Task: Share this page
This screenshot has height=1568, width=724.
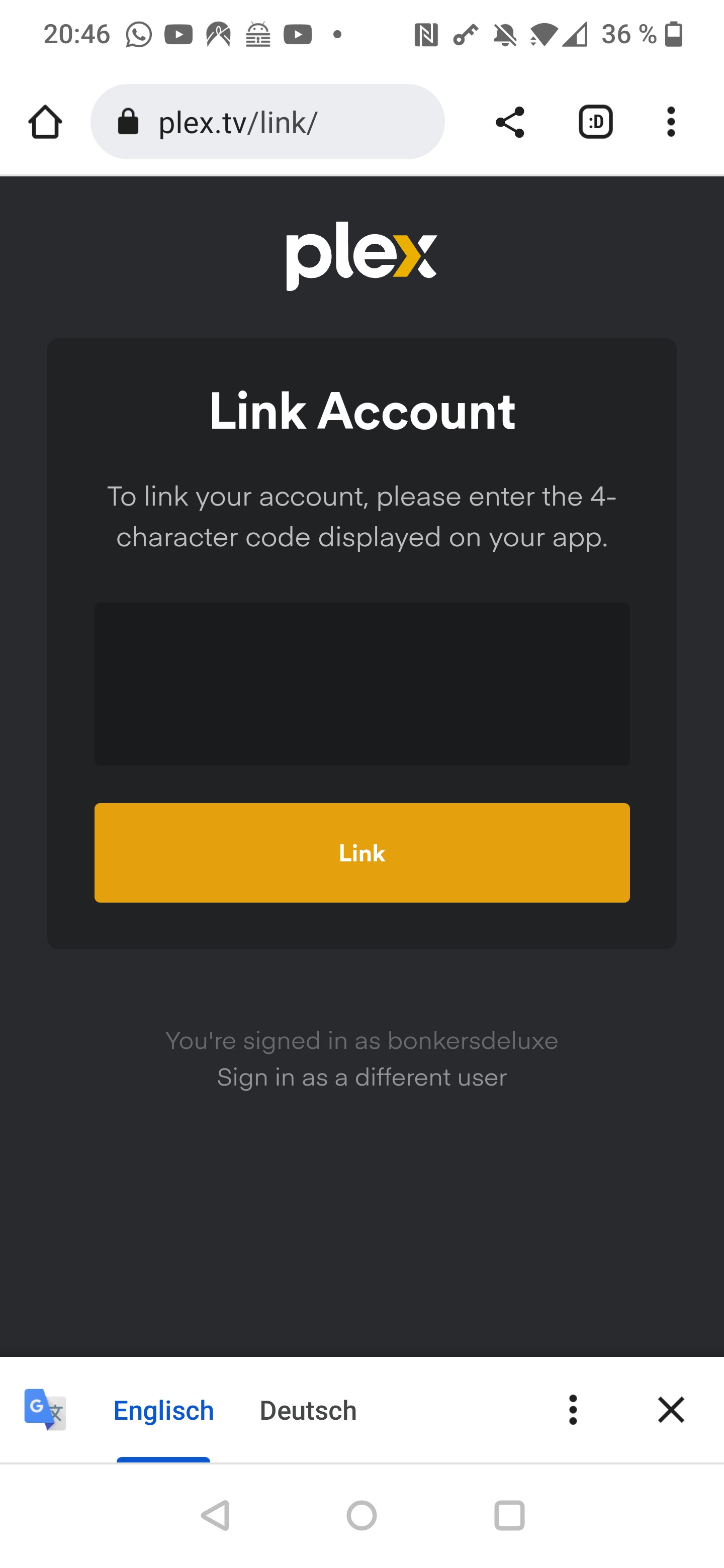Action: [x=510, y=122]
